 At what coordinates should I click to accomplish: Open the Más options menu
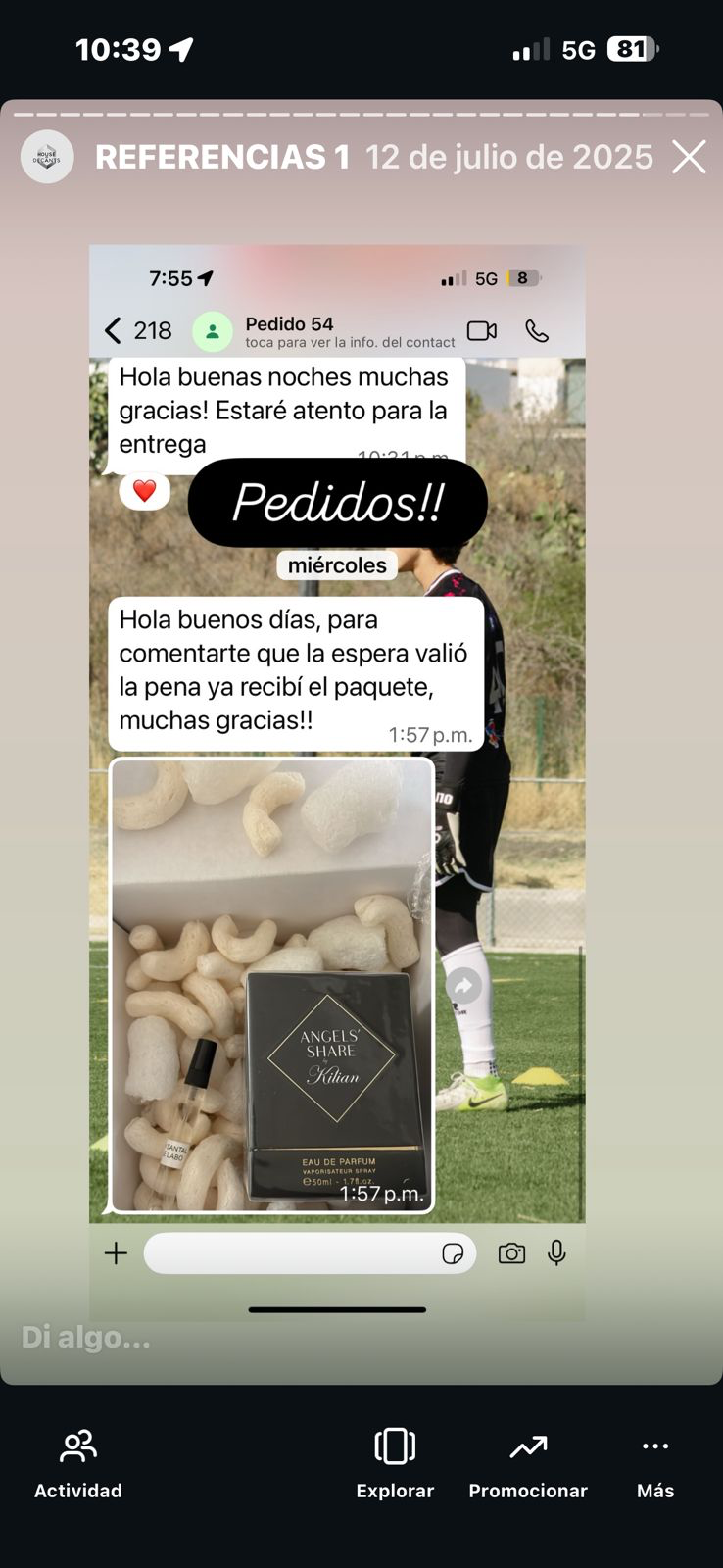tap(655, 1463)
